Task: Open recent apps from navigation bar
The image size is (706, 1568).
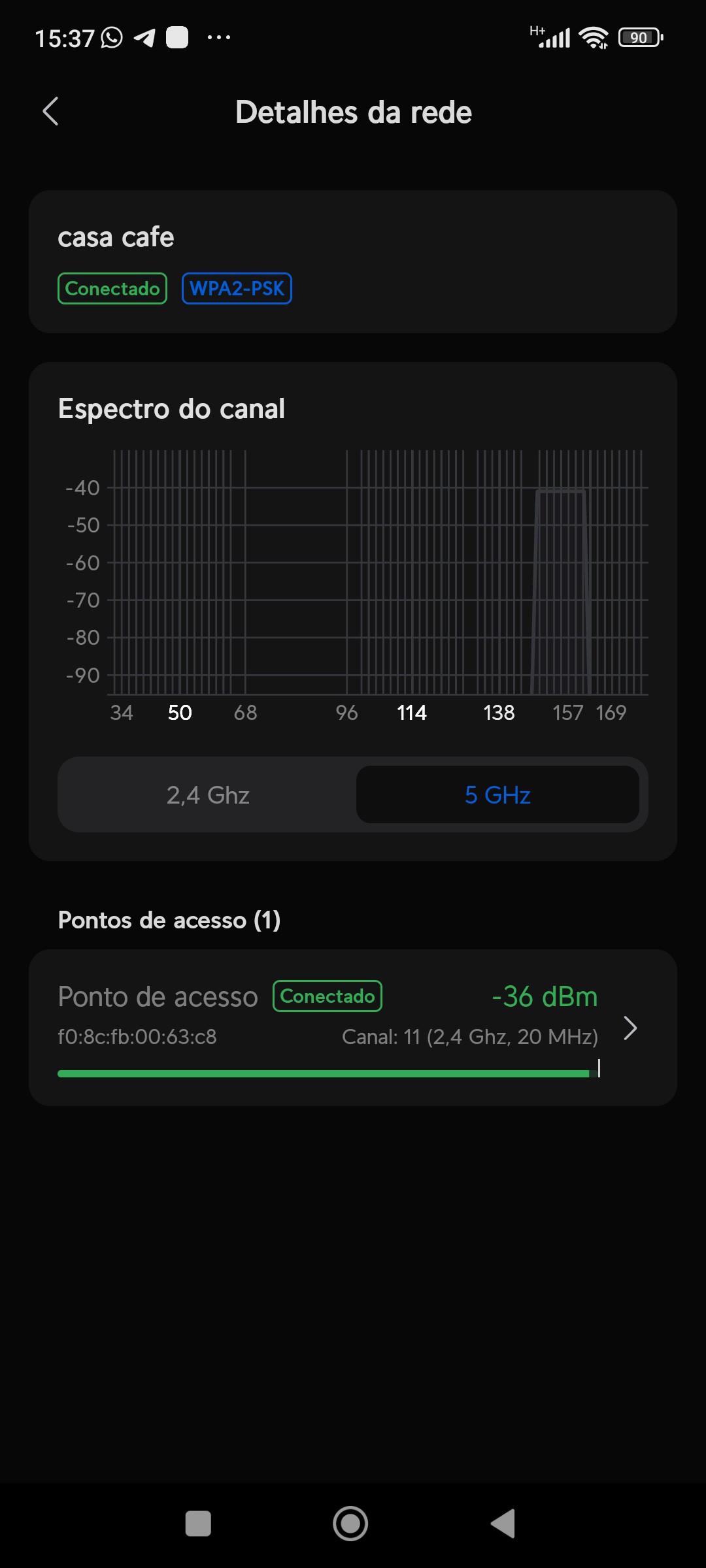Action: click(x=198, y=1524)
